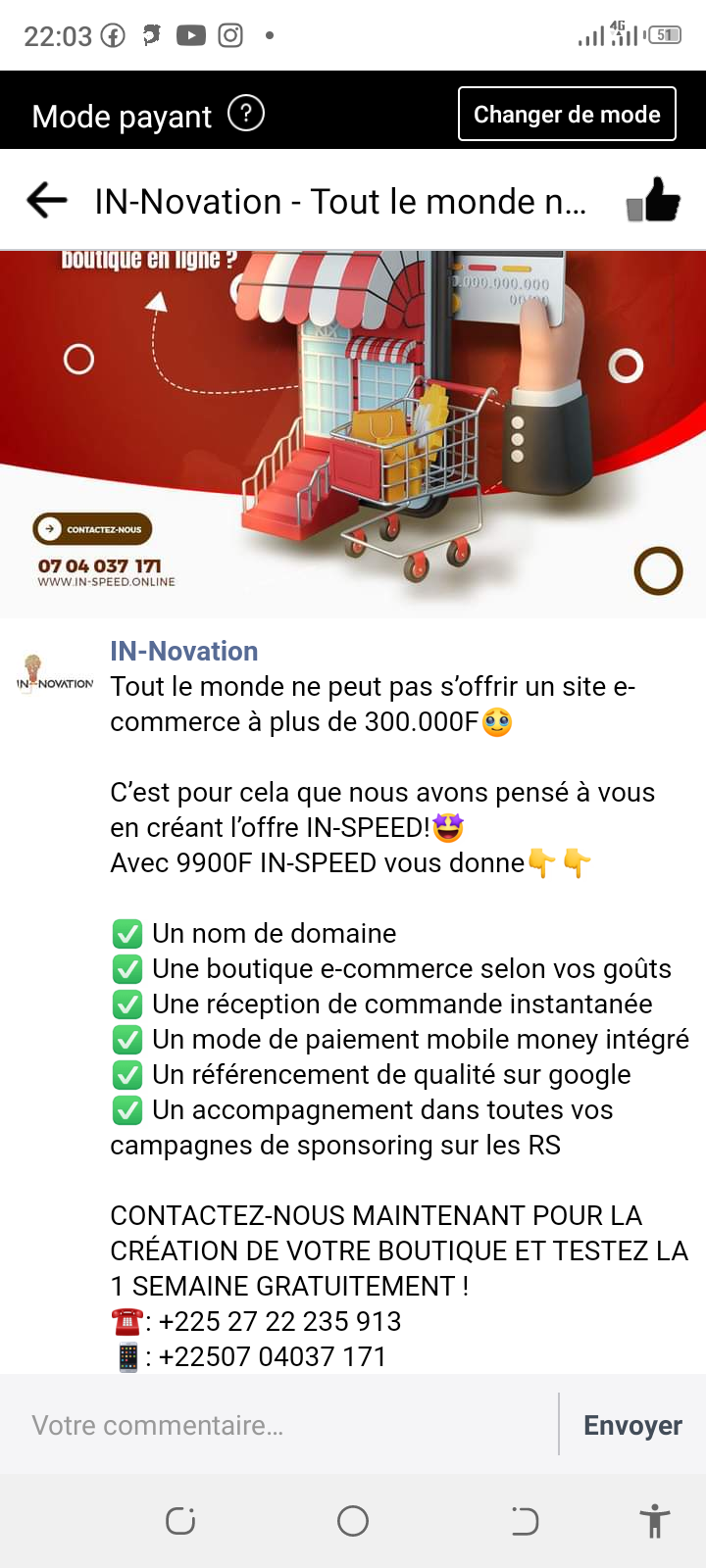The height and width of the screenshot is (1568, 706).
Task: Open the help icon next to Mode payant
Action: pyautogui.click(x=246, y=114)
